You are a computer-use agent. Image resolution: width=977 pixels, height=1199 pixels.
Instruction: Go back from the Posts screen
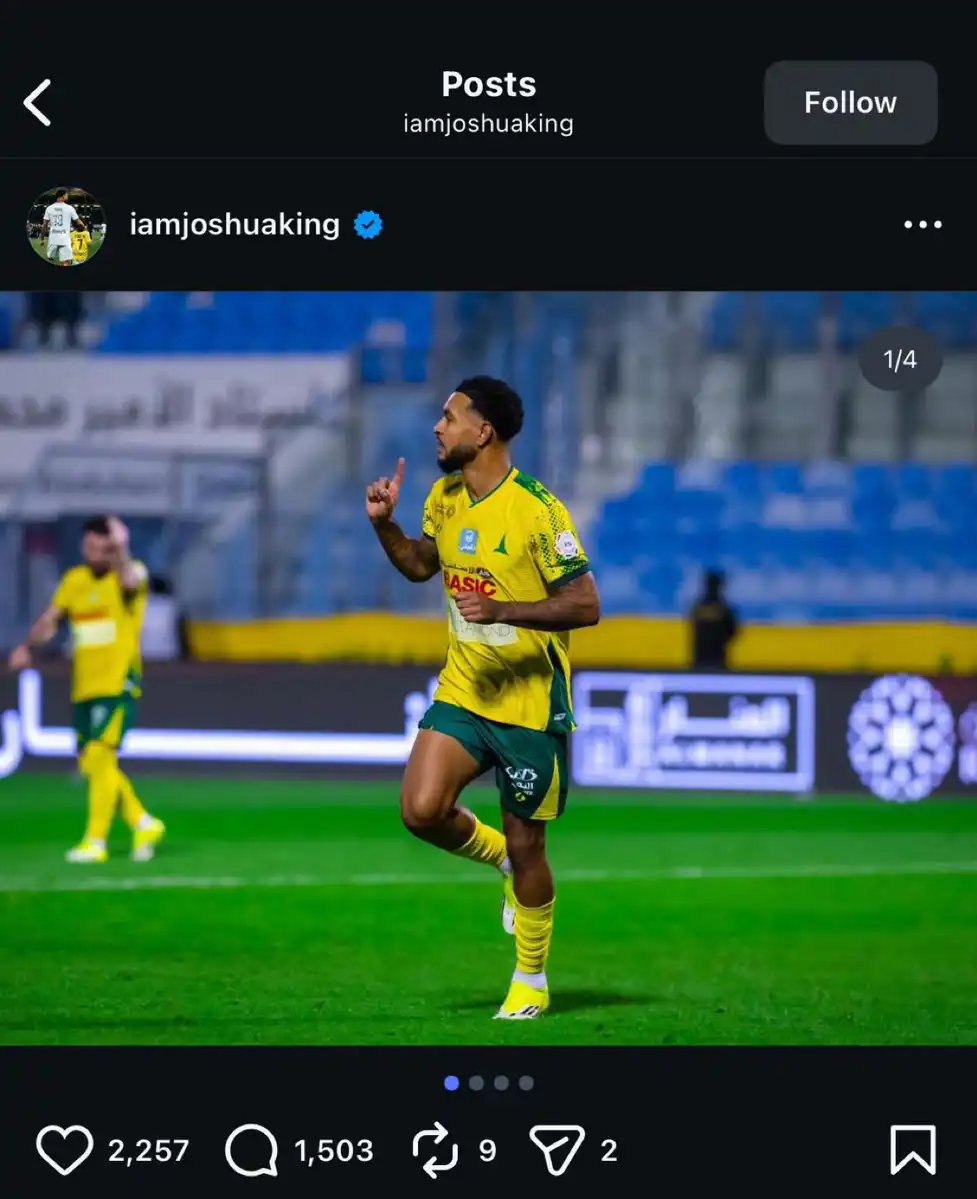click(x=37, y=103)
